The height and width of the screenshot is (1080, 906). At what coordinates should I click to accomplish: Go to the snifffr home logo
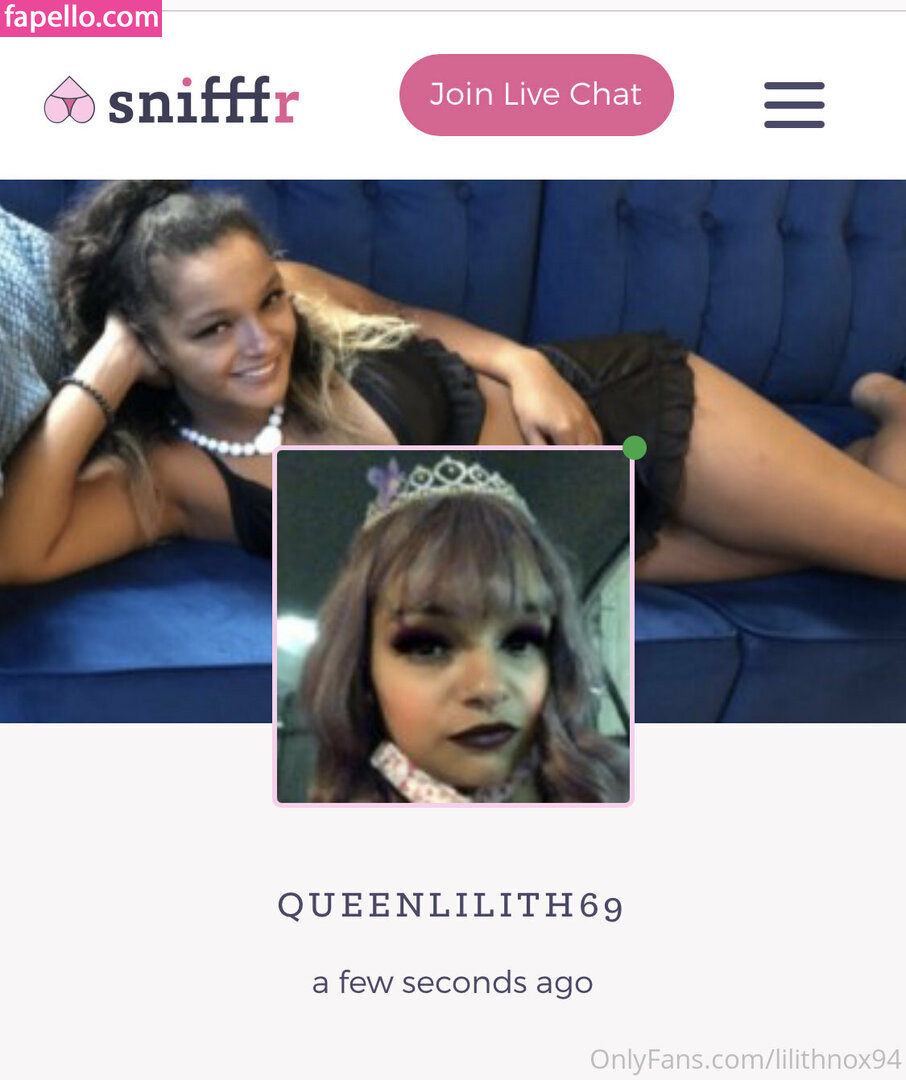(172, 102)
